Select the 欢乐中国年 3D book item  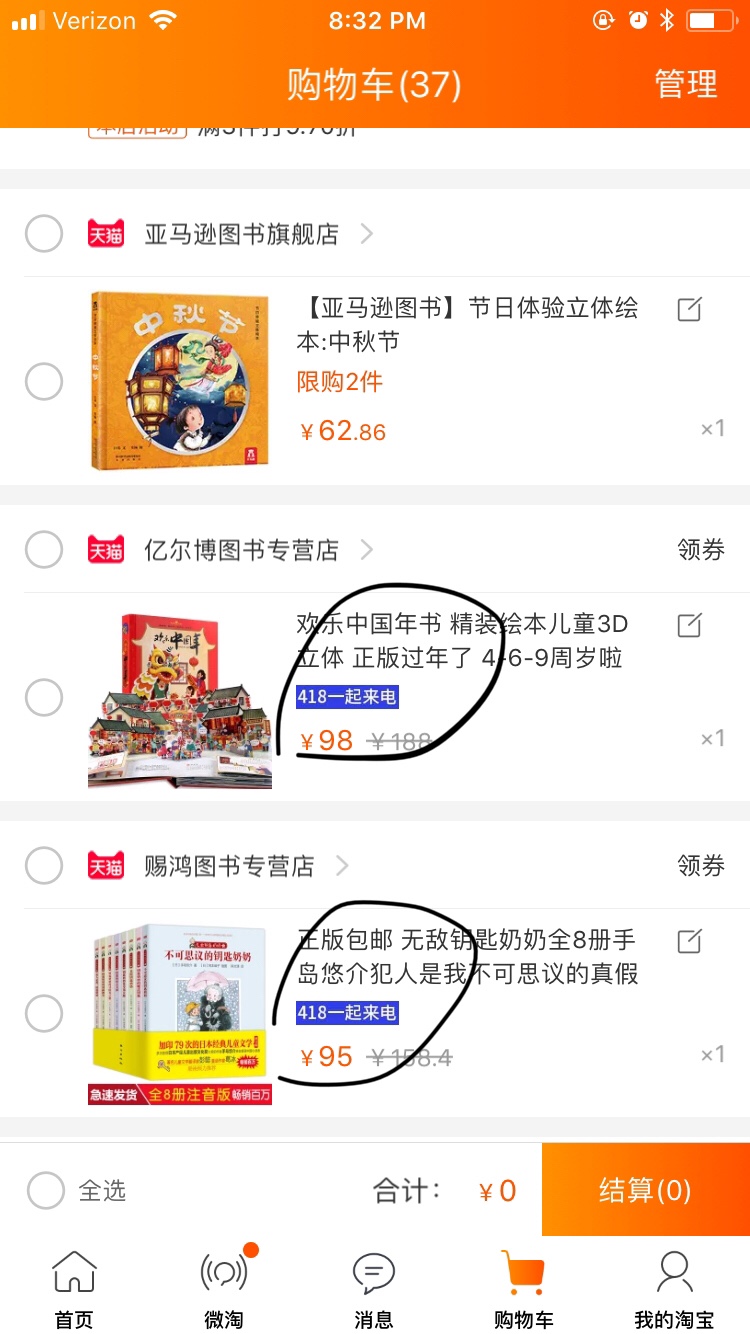(44, 697)
